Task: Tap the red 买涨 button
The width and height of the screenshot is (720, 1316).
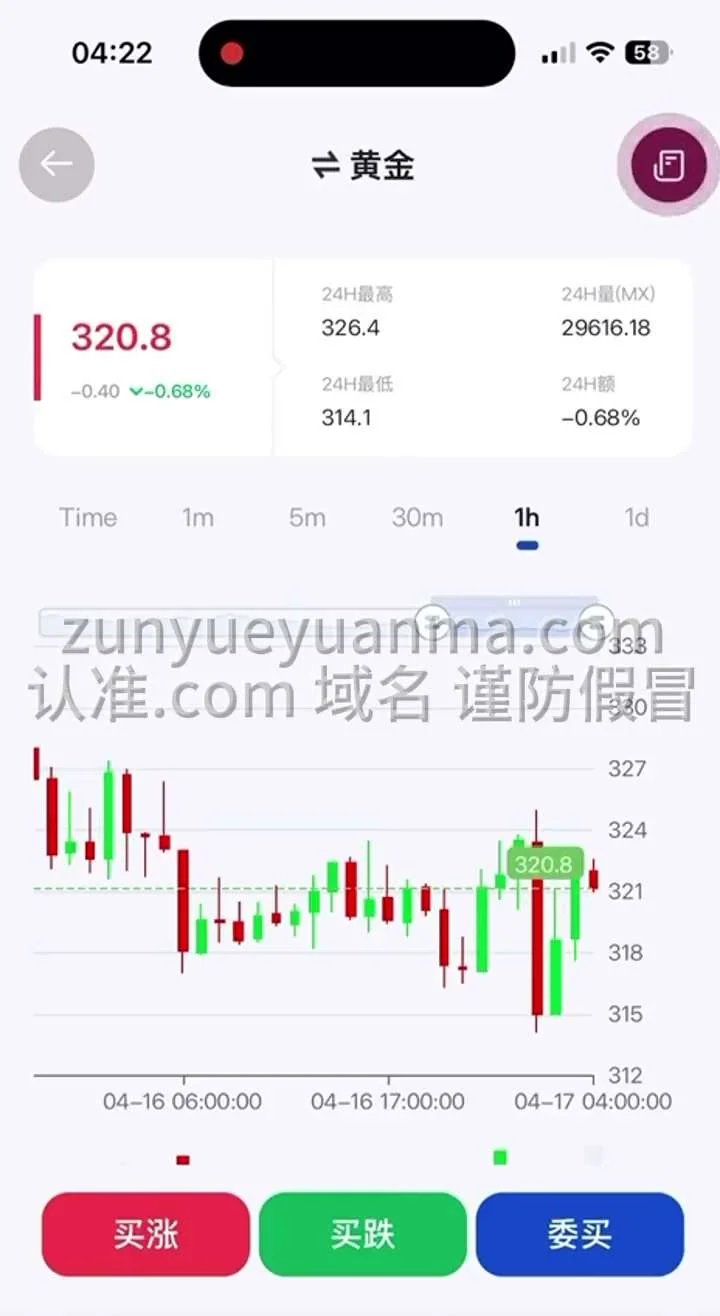Action: 146,1234
